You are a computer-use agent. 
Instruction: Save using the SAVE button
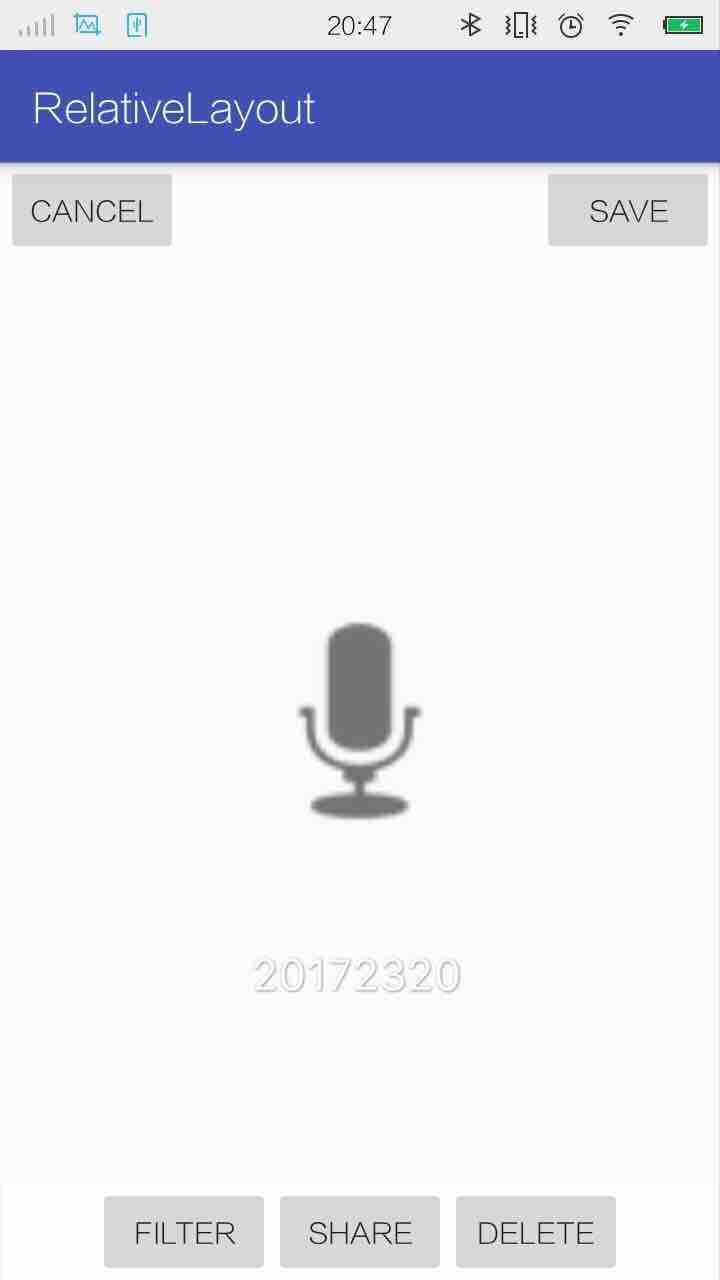coord(628,210)
